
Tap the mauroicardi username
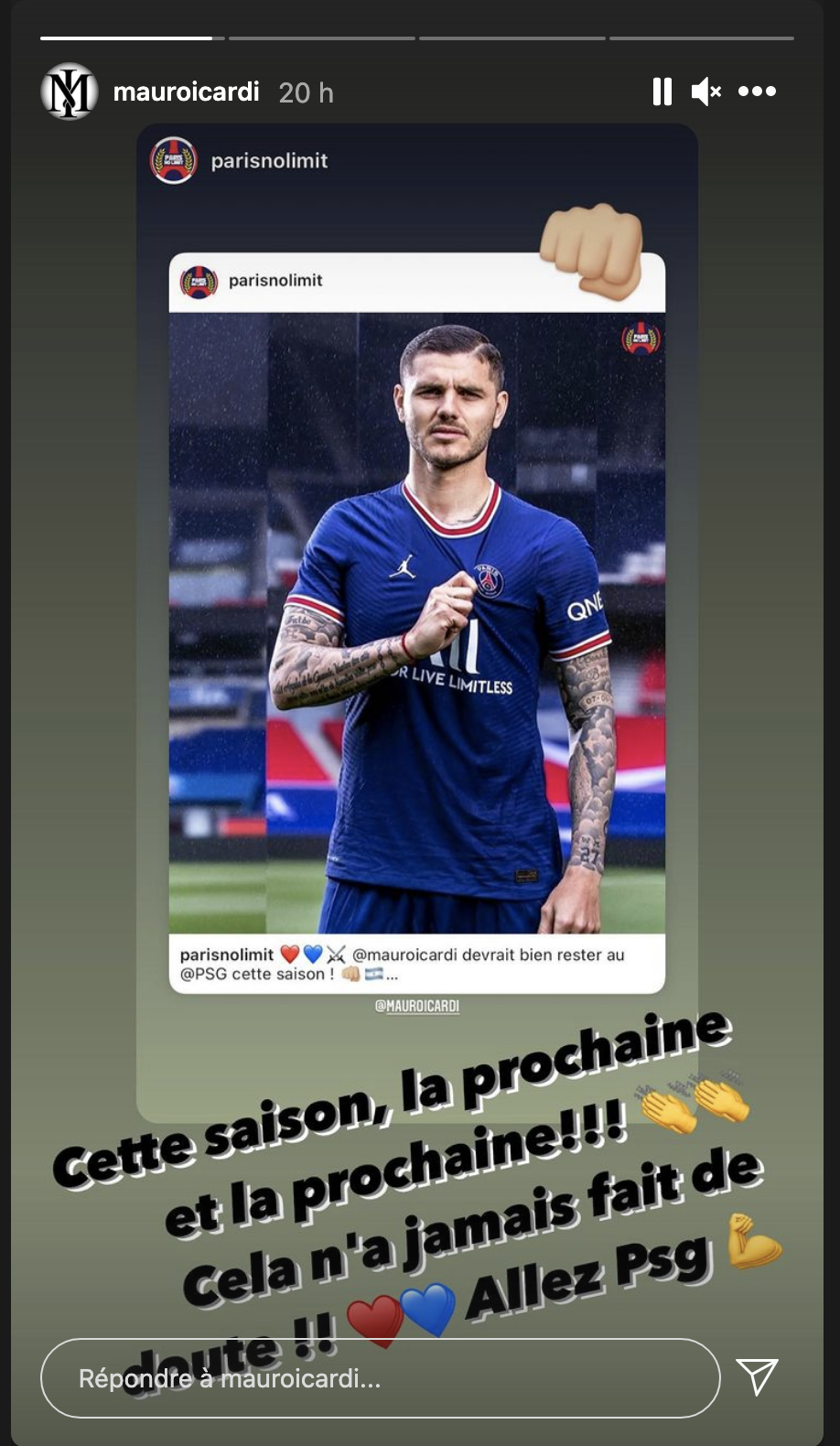pyautogui.click(x=187, y=92)
